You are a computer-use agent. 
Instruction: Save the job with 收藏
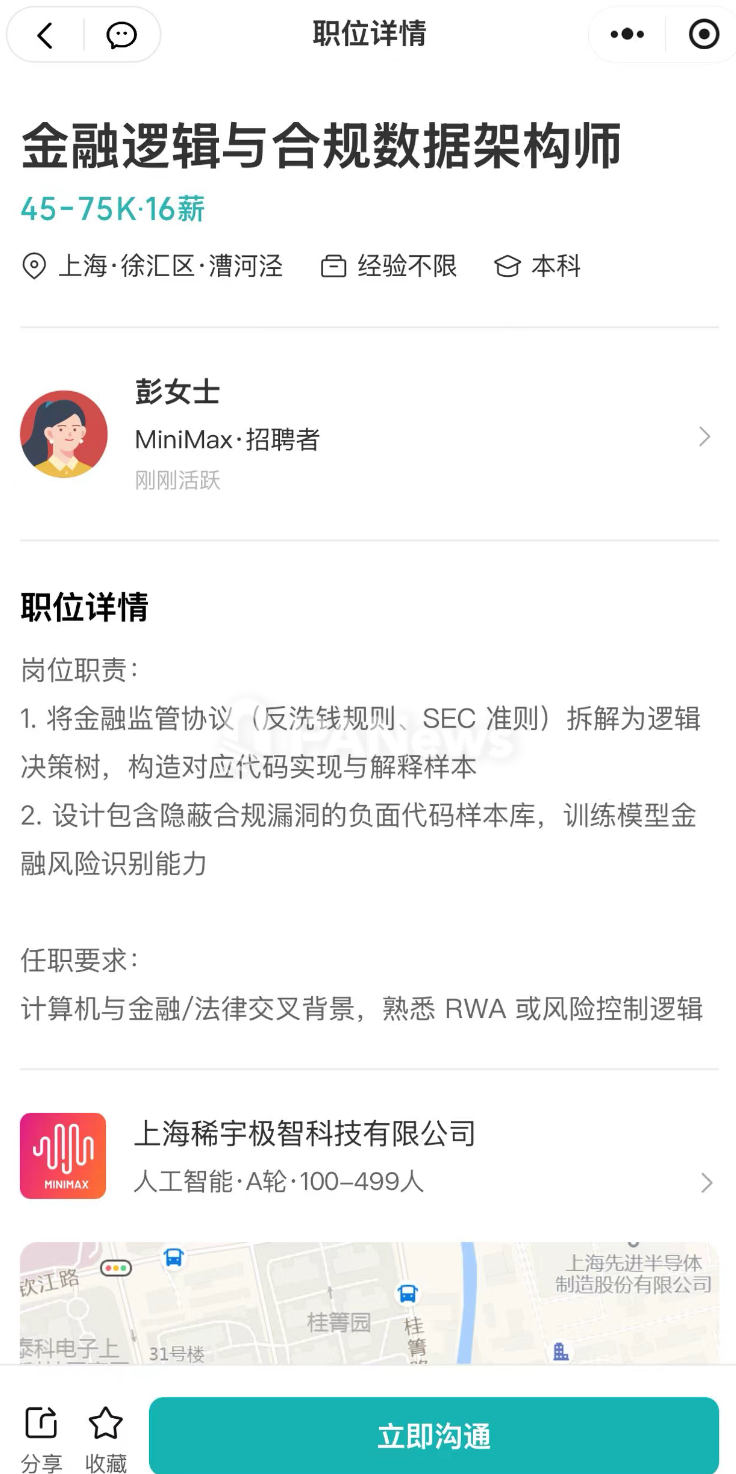click(x=106, y=1437)
